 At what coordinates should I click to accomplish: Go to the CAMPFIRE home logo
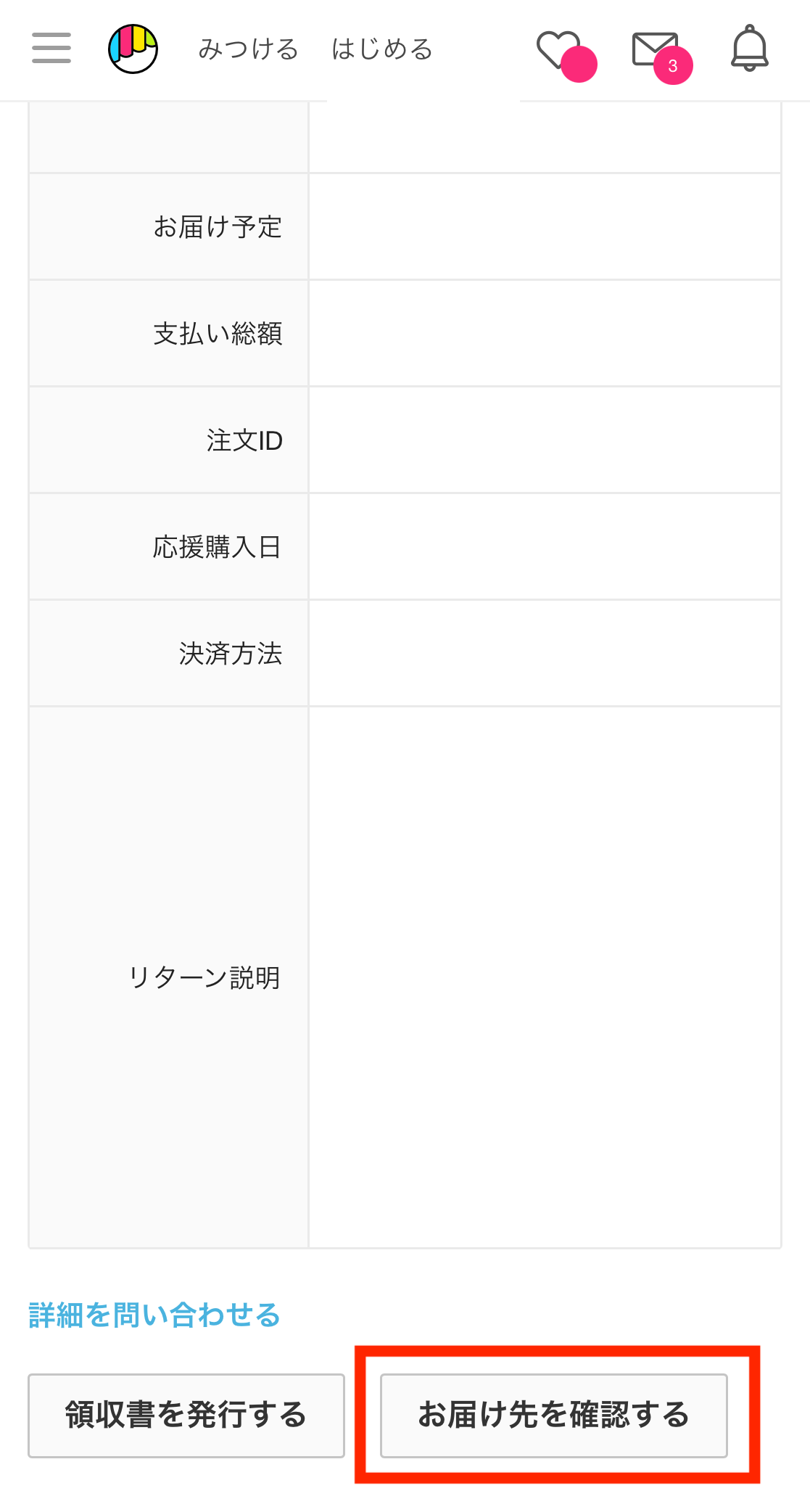tap(133, 49)
